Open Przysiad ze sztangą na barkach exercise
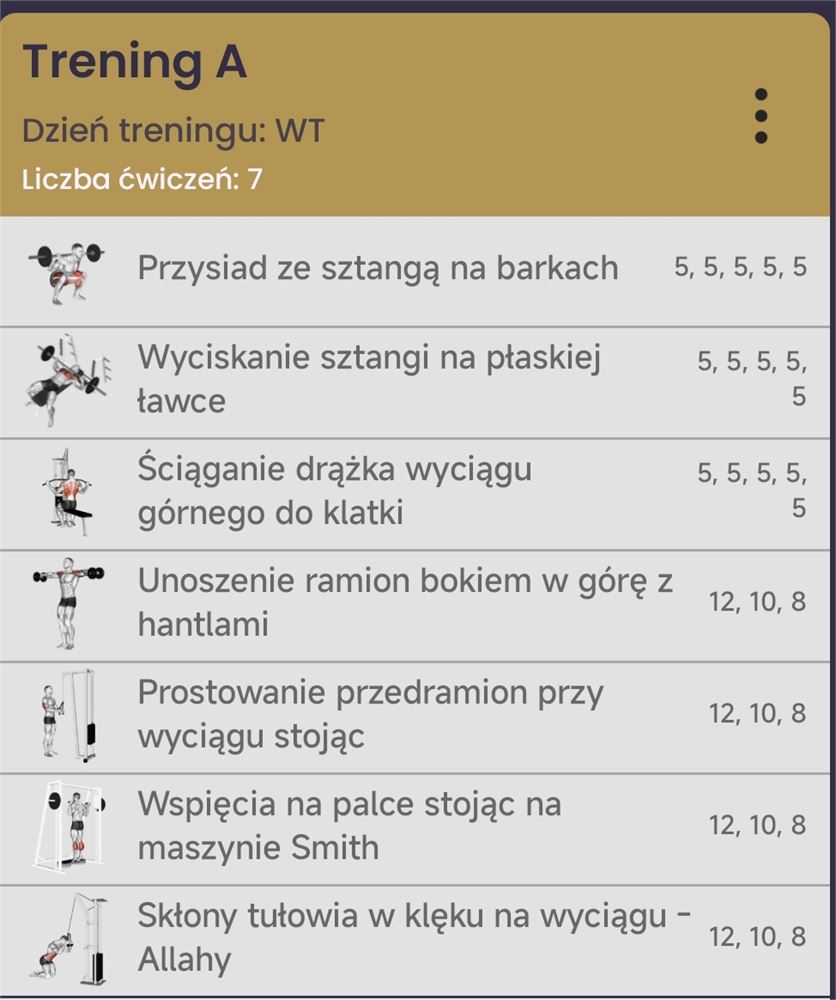 [x=378, y=268]
